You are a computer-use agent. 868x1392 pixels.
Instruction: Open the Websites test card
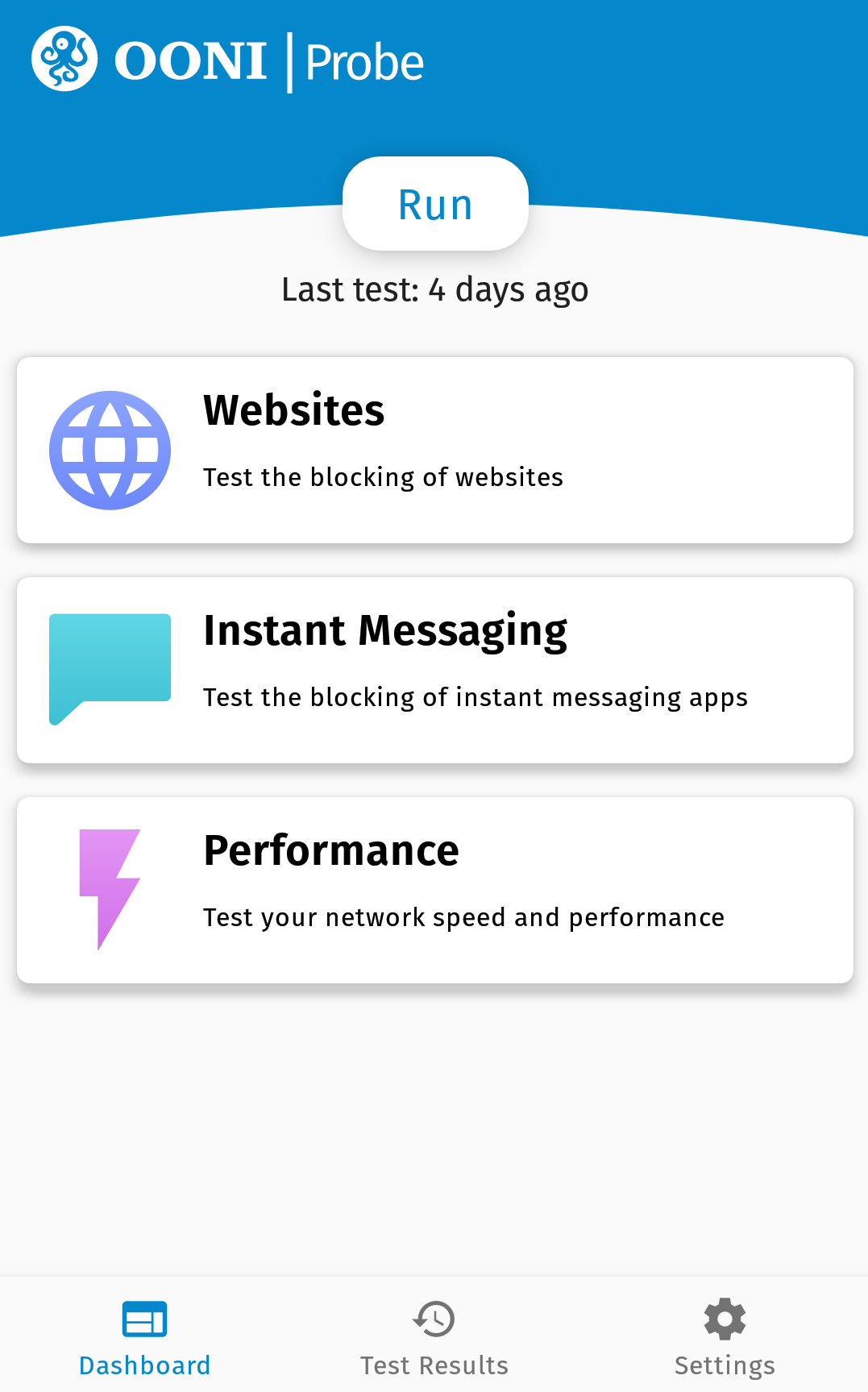click(435, 450)
